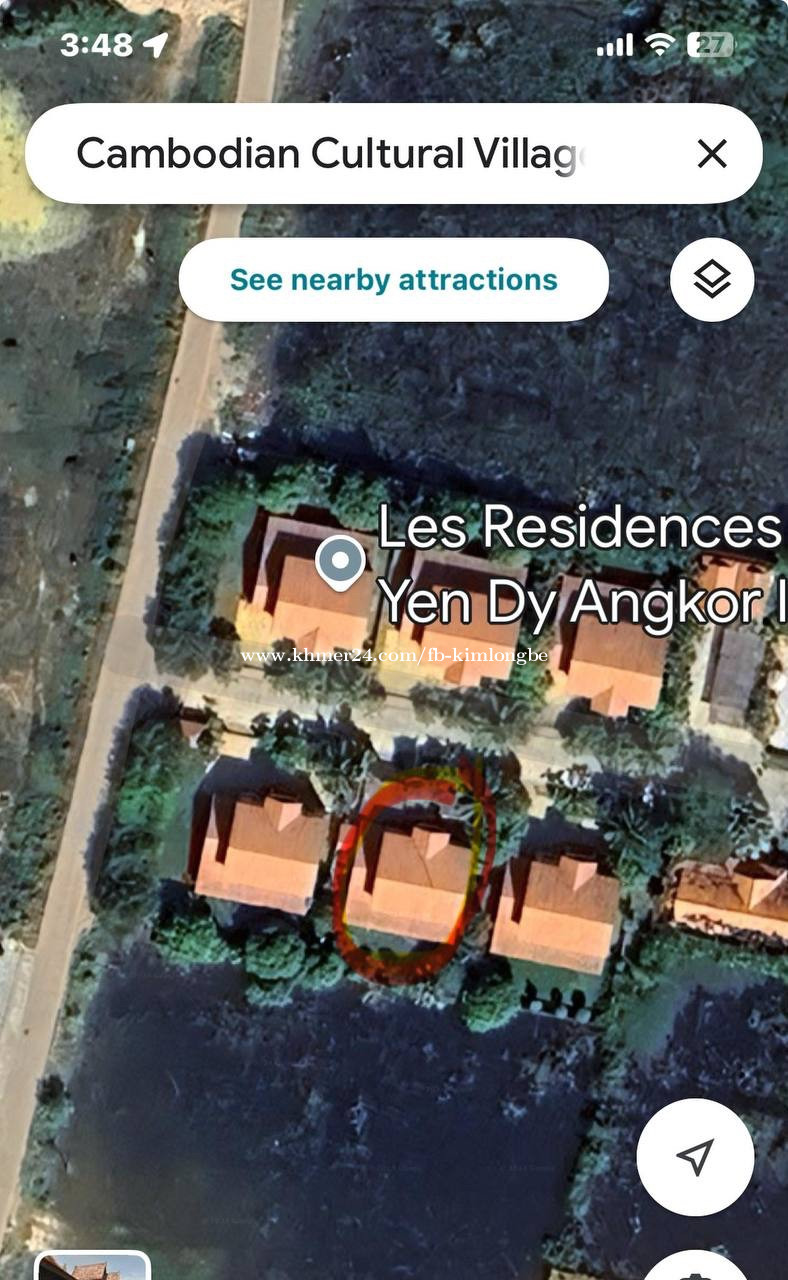Open the map layers selector

(x=711, y=279)
